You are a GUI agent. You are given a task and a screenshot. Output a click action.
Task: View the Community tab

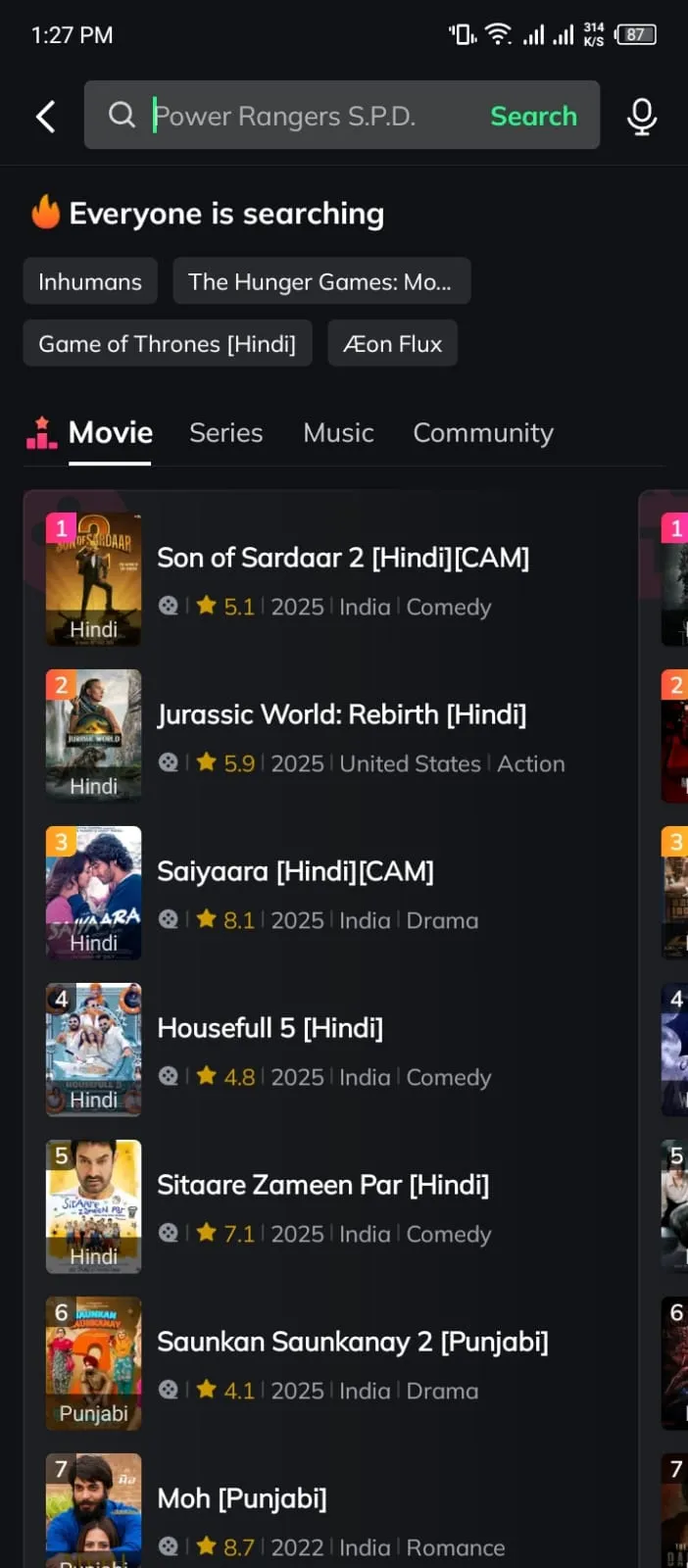[x=483, y=433]
